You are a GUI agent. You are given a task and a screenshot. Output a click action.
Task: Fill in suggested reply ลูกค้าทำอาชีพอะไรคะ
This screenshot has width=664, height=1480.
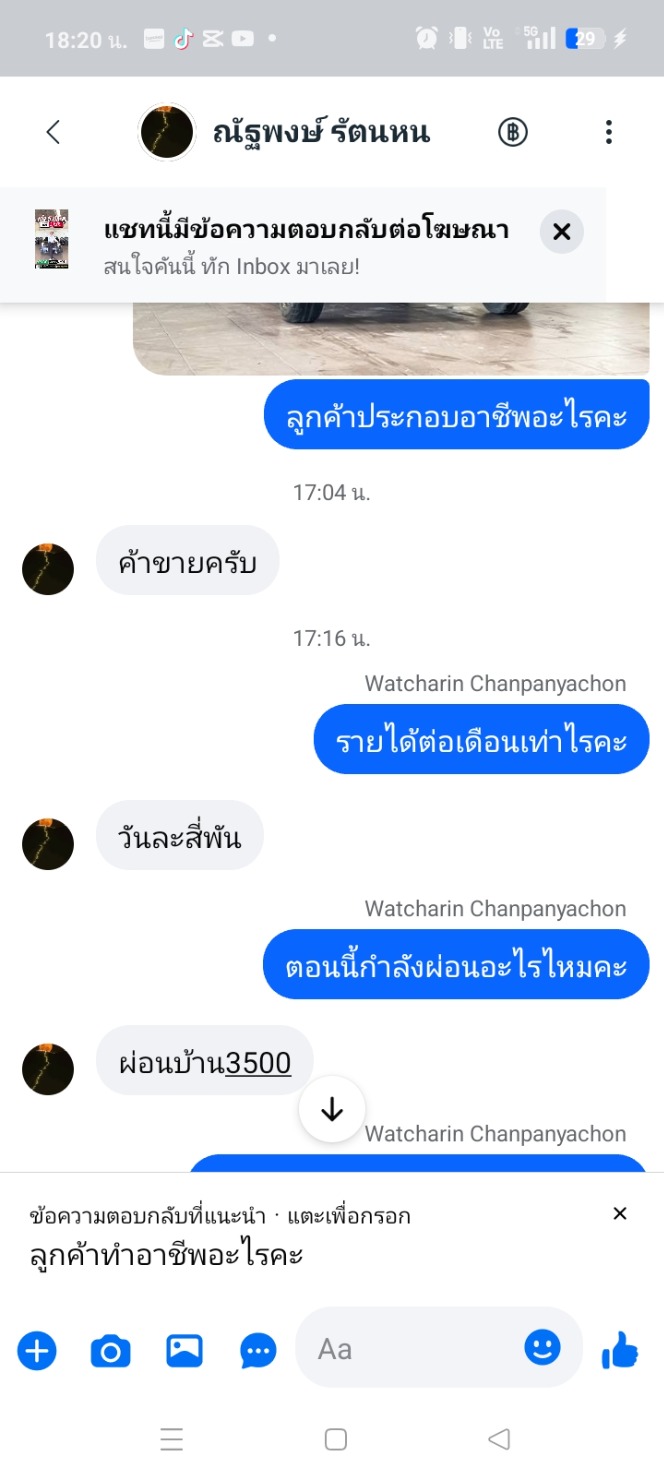click(x=166, y=1254)
